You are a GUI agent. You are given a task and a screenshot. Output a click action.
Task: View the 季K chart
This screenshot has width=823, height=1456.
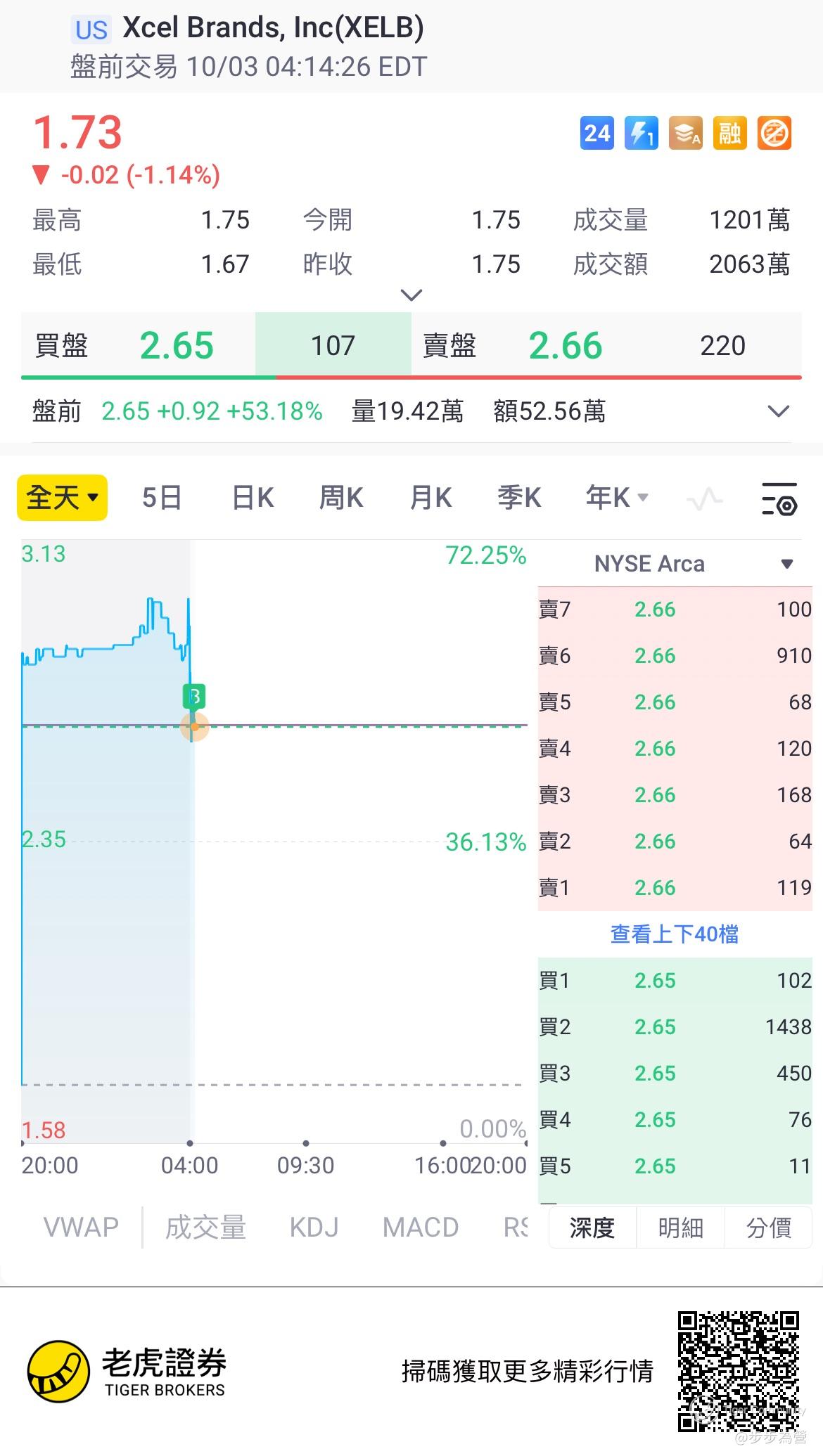point(519,498)
